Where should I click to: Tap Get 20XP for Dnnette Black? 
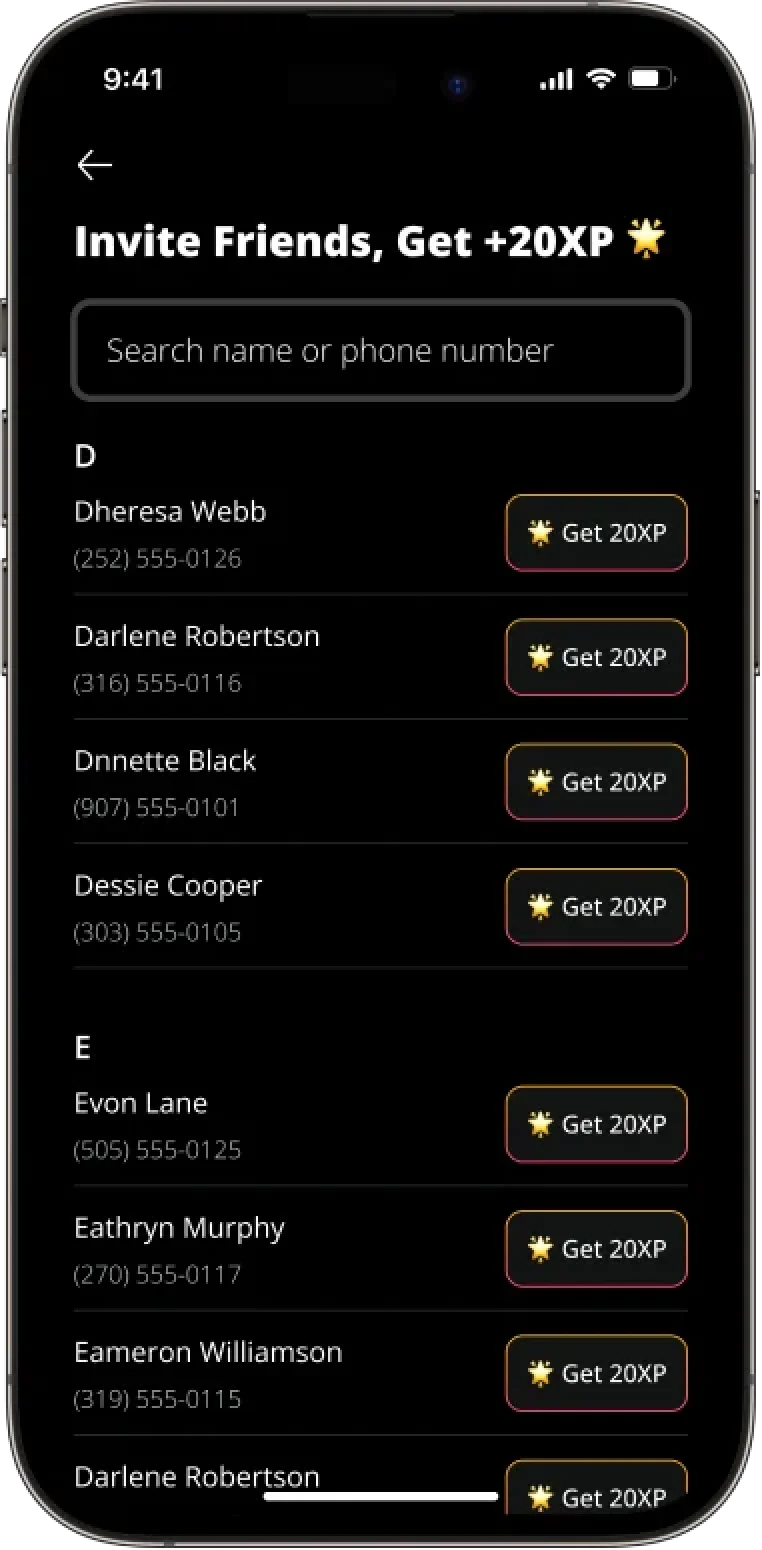[596, 782]
